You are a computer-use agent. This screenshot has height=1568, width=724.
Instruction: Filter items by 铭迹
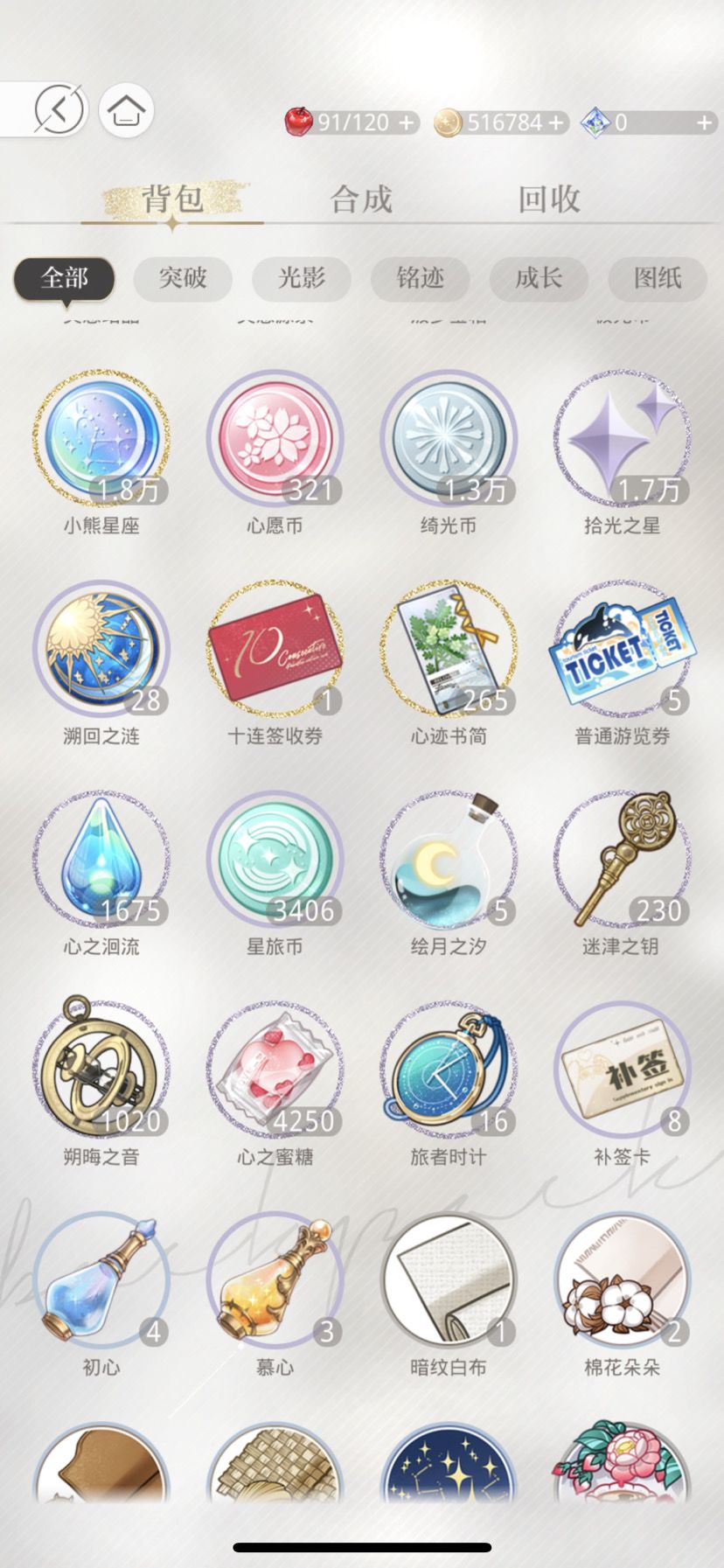coord(421,278)
